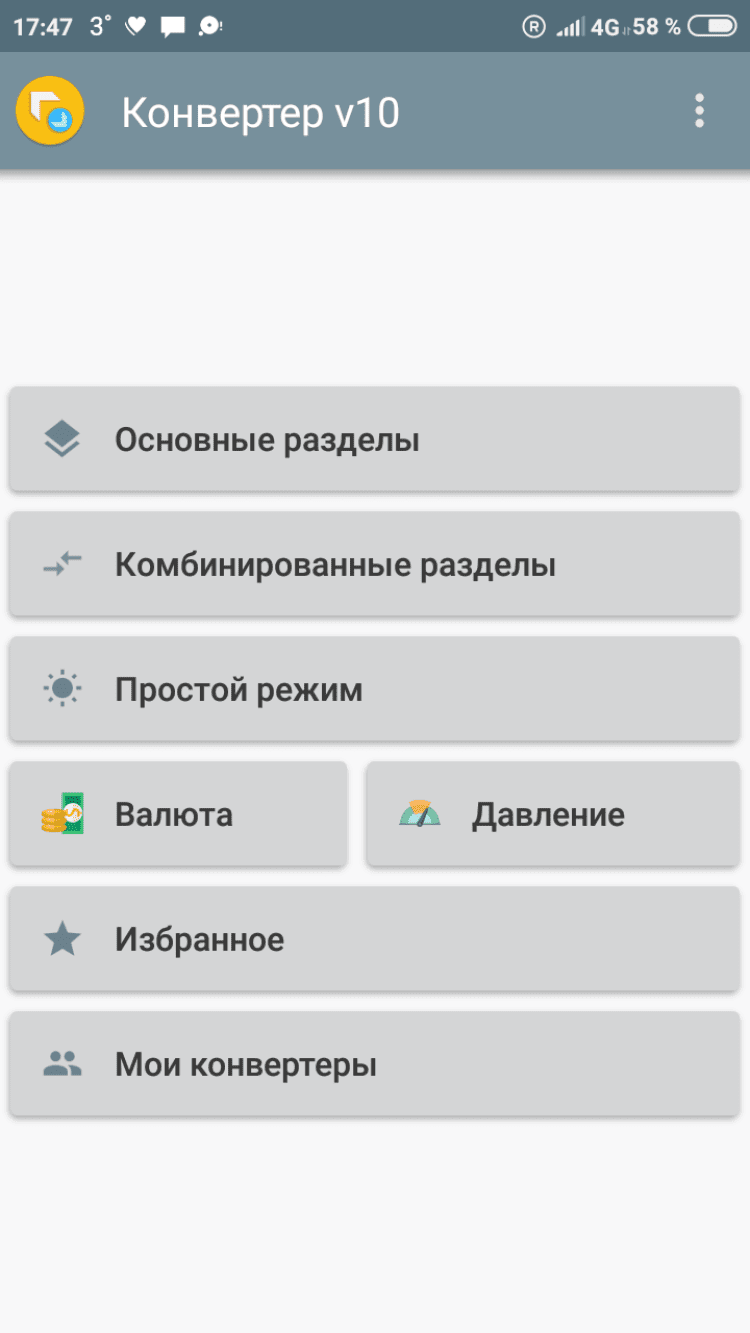The height and width of the screenshot is (1333, 750).
Task: Select Простой режим
Action: pos(374,690)
